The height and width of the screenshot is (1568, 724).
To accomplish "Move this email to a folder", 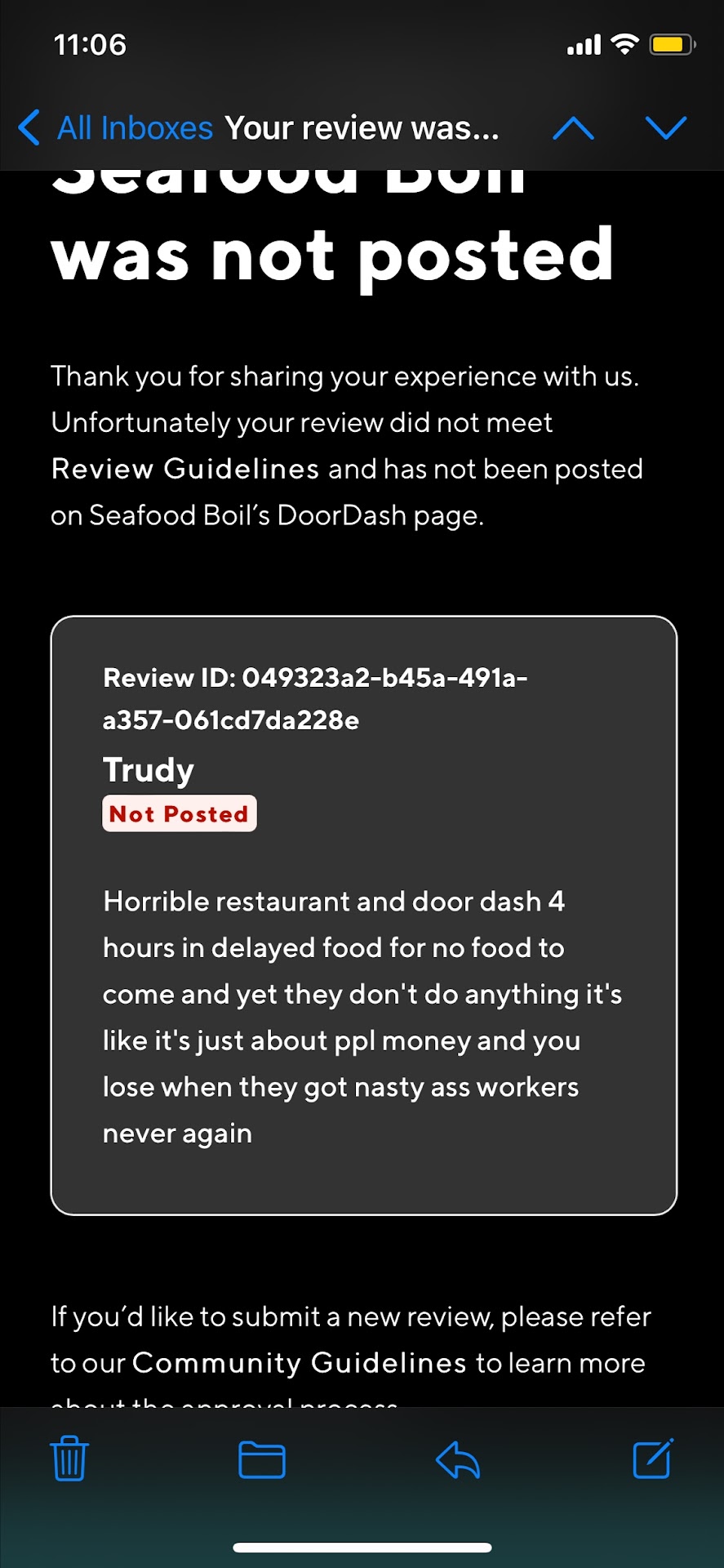I will click(x=261, y=1459).
